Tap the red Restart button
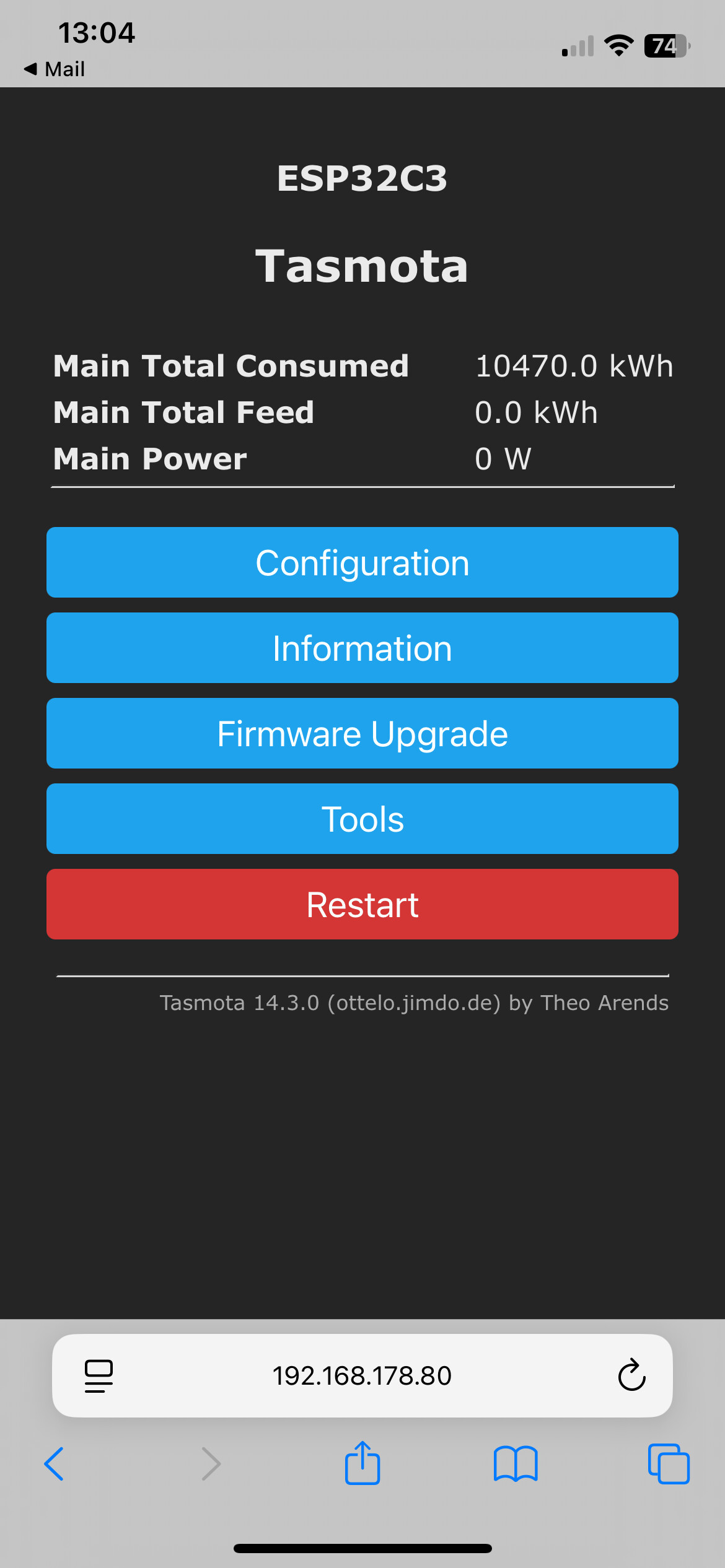 click(x=362, y=904)
